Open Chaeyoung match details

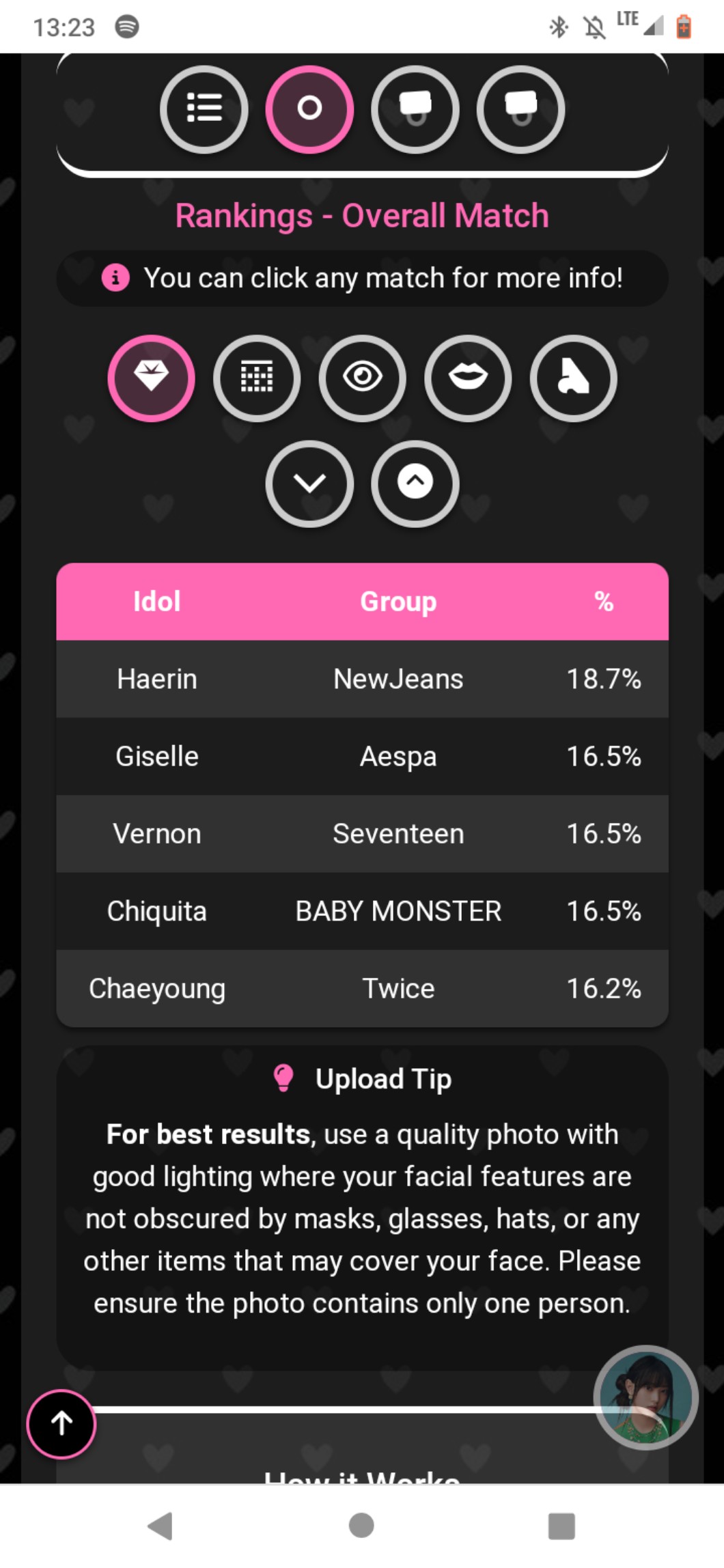tap(362, 988)
